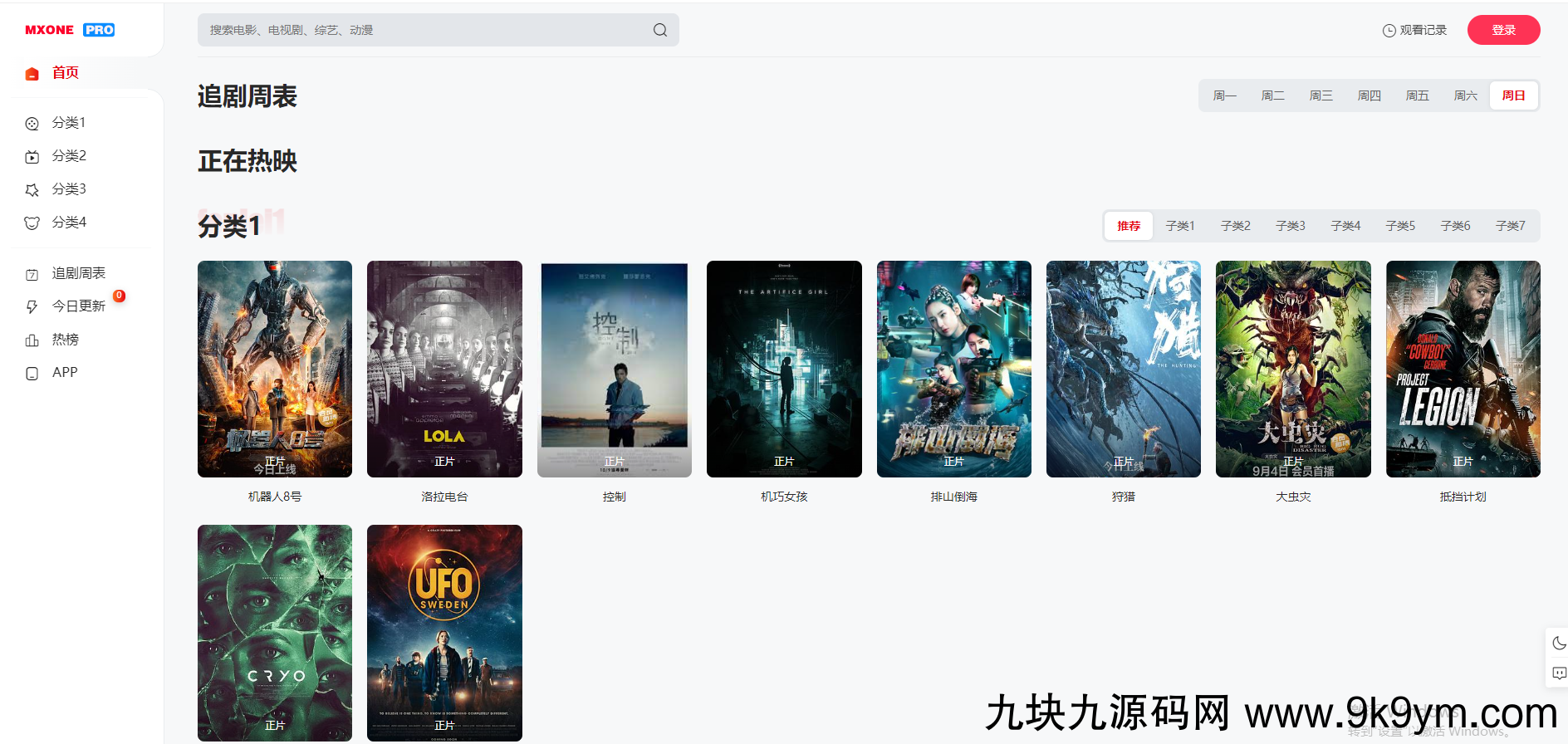This screenshot has width=1568, height=744.
Task: Toggle dark mode with the moon icon
Action: pos(1559,644)
